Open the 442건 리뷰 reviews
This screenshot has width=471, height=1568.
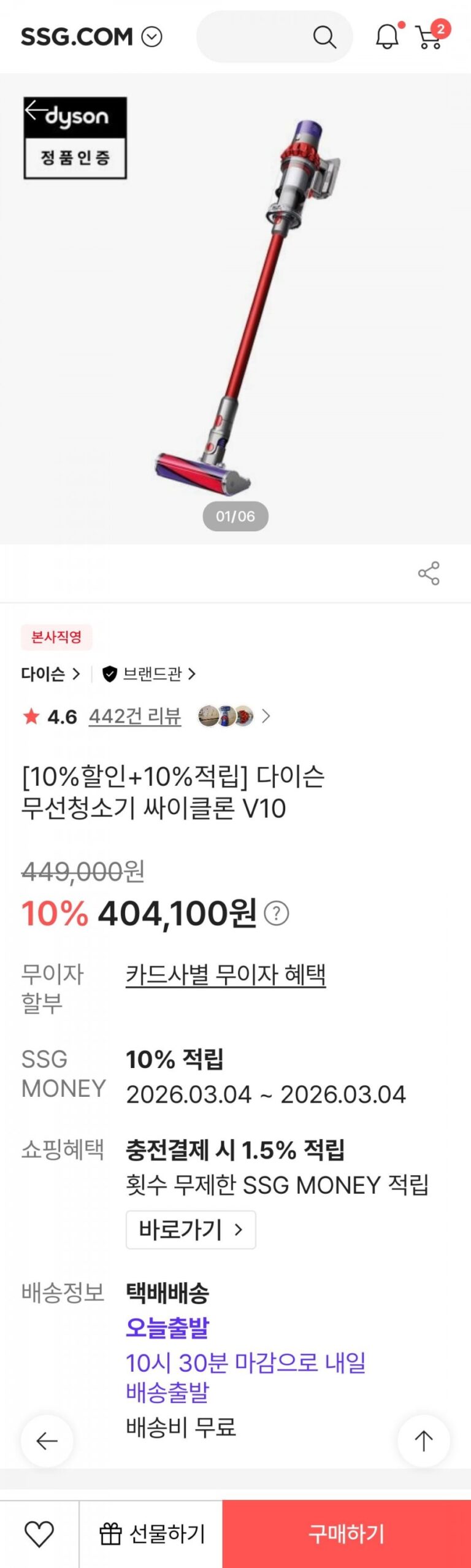pyautogui.click(x=135, y=716)
